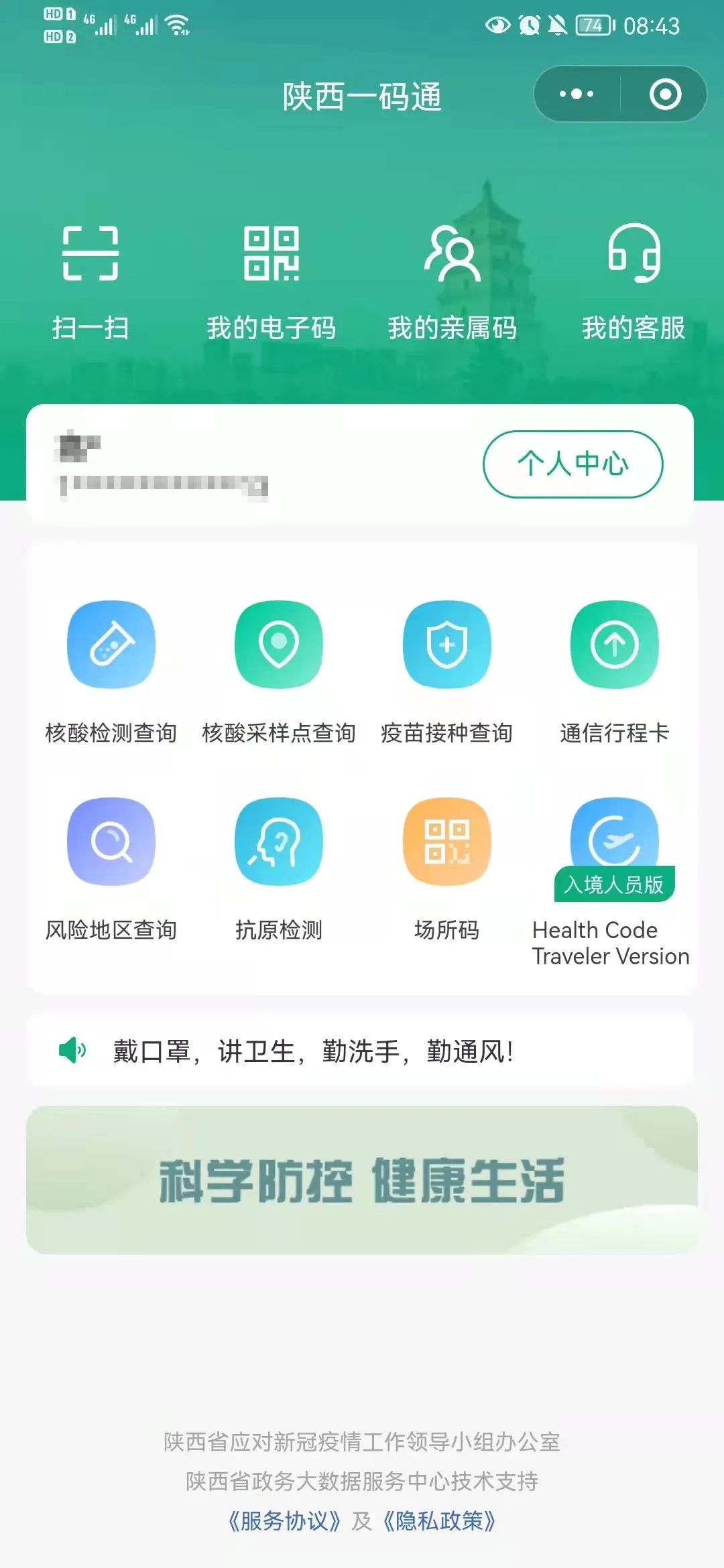Open 核酸采样点查询

279,670
